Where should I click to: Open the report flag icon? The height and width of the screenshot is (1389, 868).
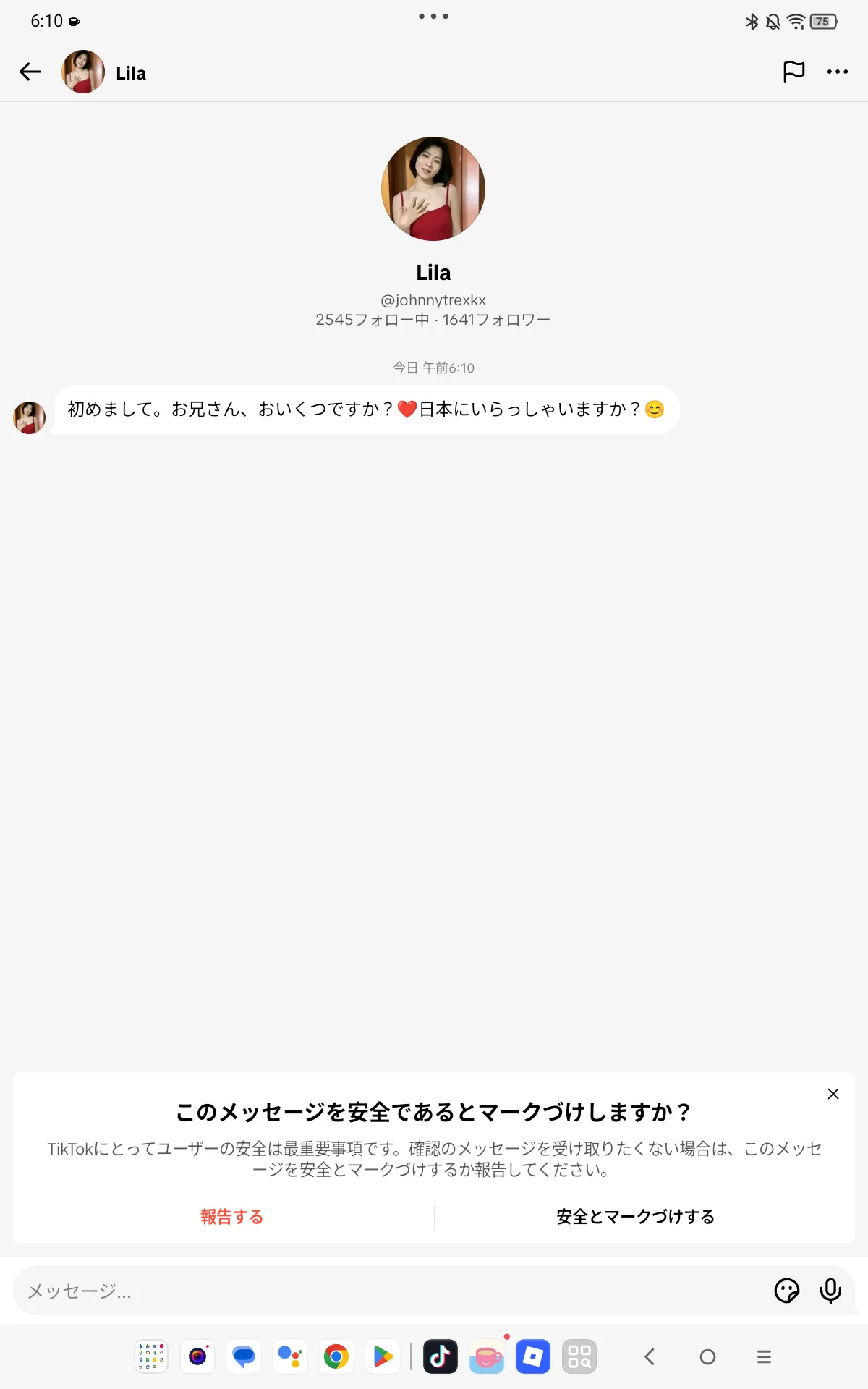[793, 72]
